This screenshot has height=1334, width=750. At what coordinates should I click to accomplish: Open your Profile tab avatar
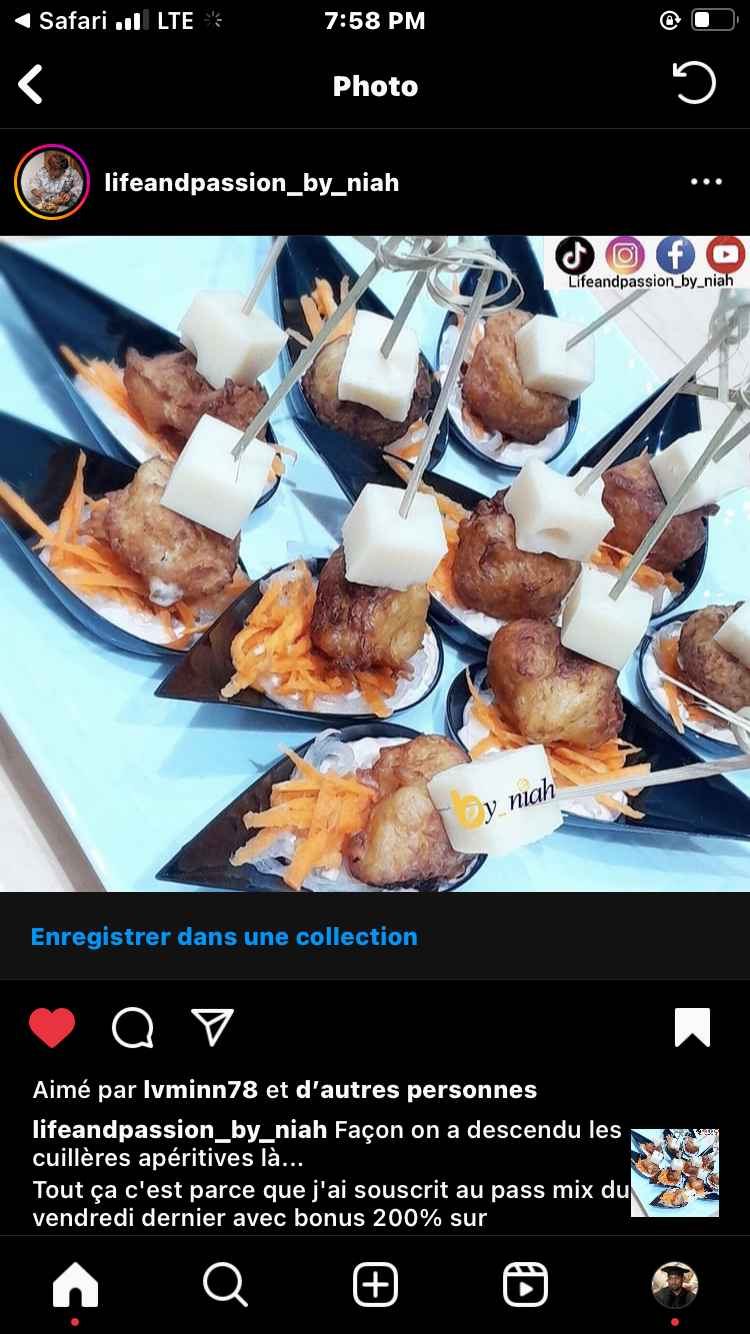coord(675,1285)
